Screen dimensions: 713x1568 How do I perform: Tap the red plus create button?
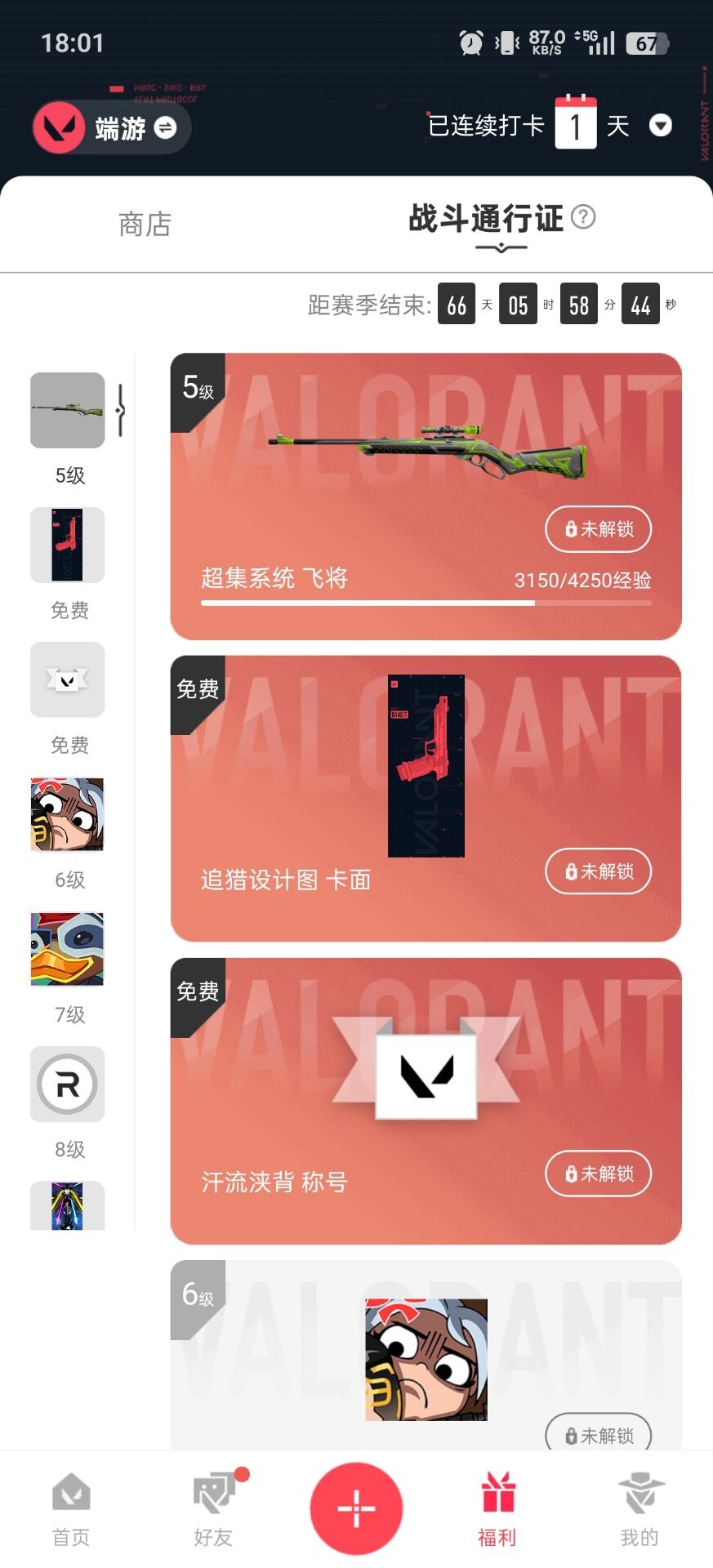[x=356, y=1508]
